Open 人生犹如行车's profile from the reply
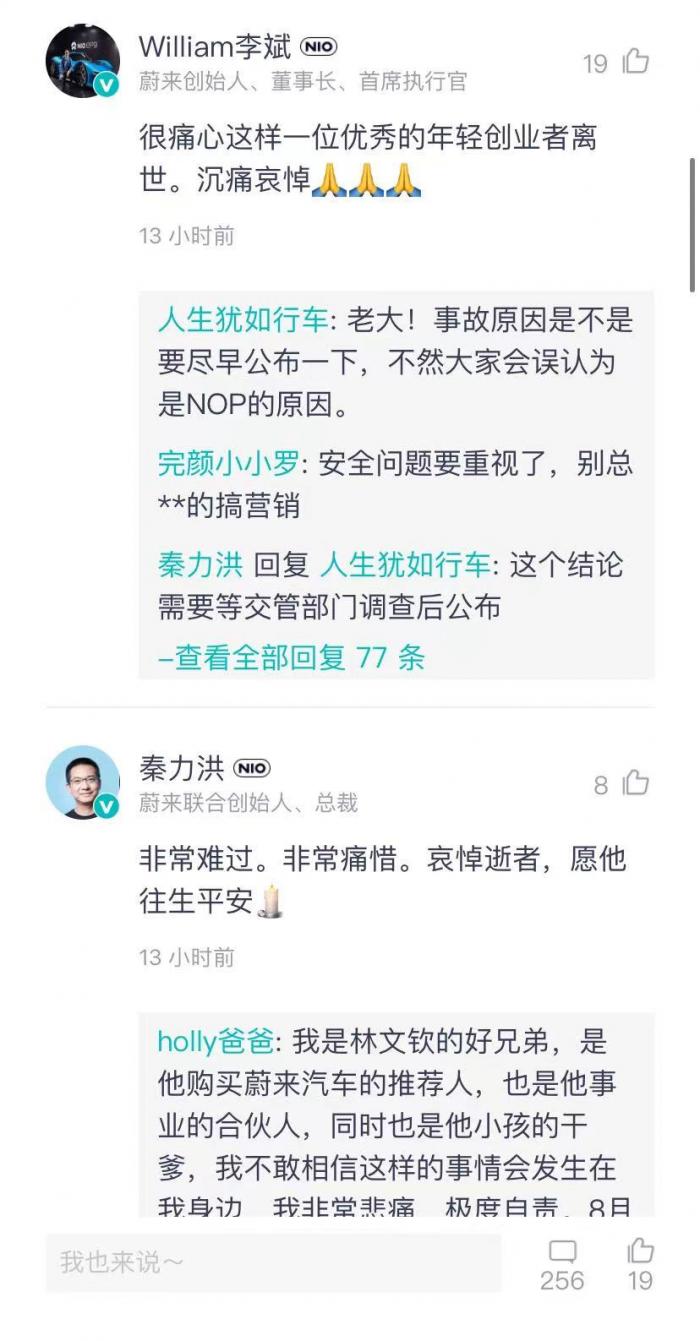This screenshot has width=700, height=1341. [x=242, y=319]
